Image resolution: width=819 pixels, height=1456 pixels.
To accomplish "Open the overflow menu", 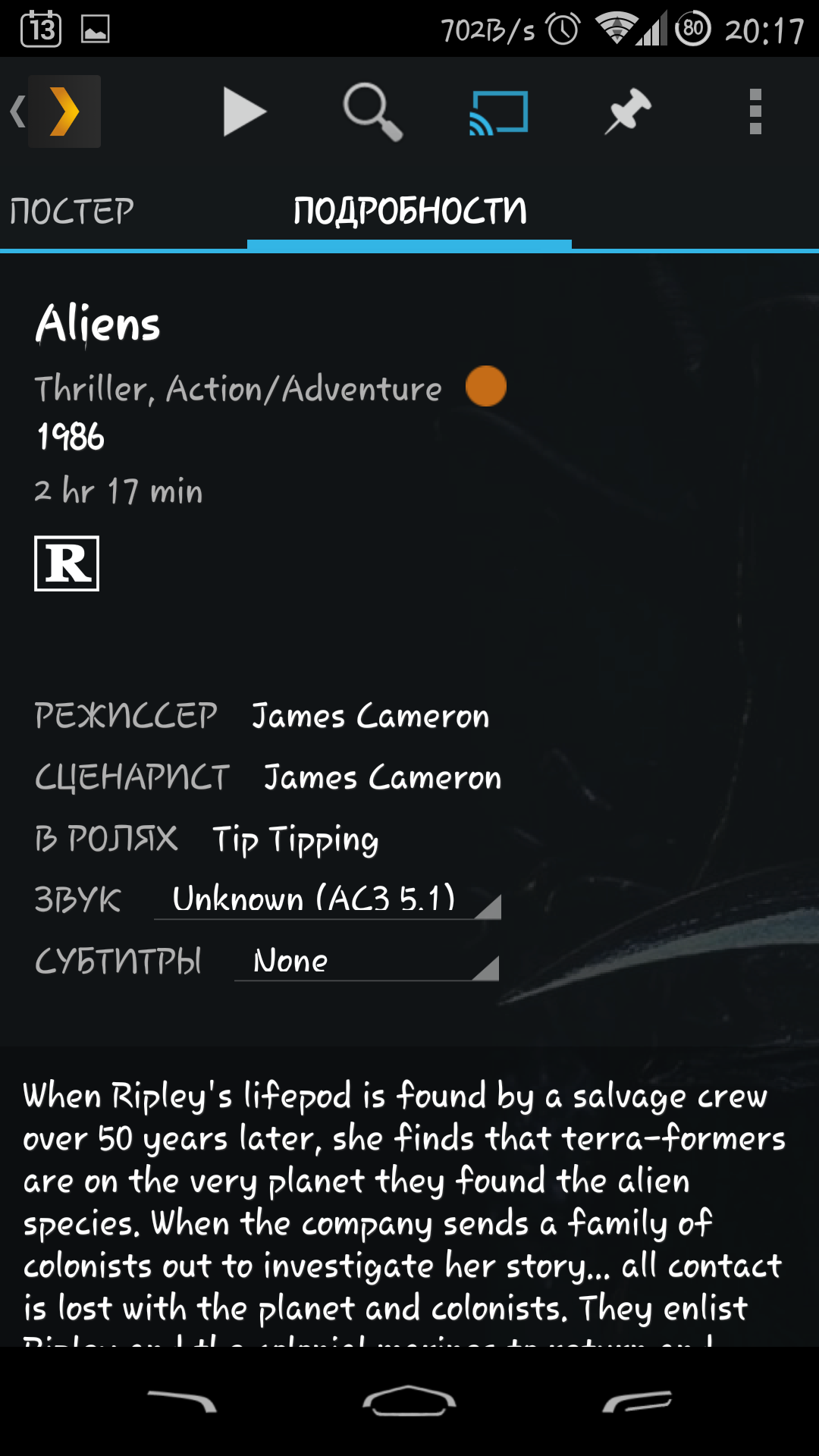I will [755, 112].
